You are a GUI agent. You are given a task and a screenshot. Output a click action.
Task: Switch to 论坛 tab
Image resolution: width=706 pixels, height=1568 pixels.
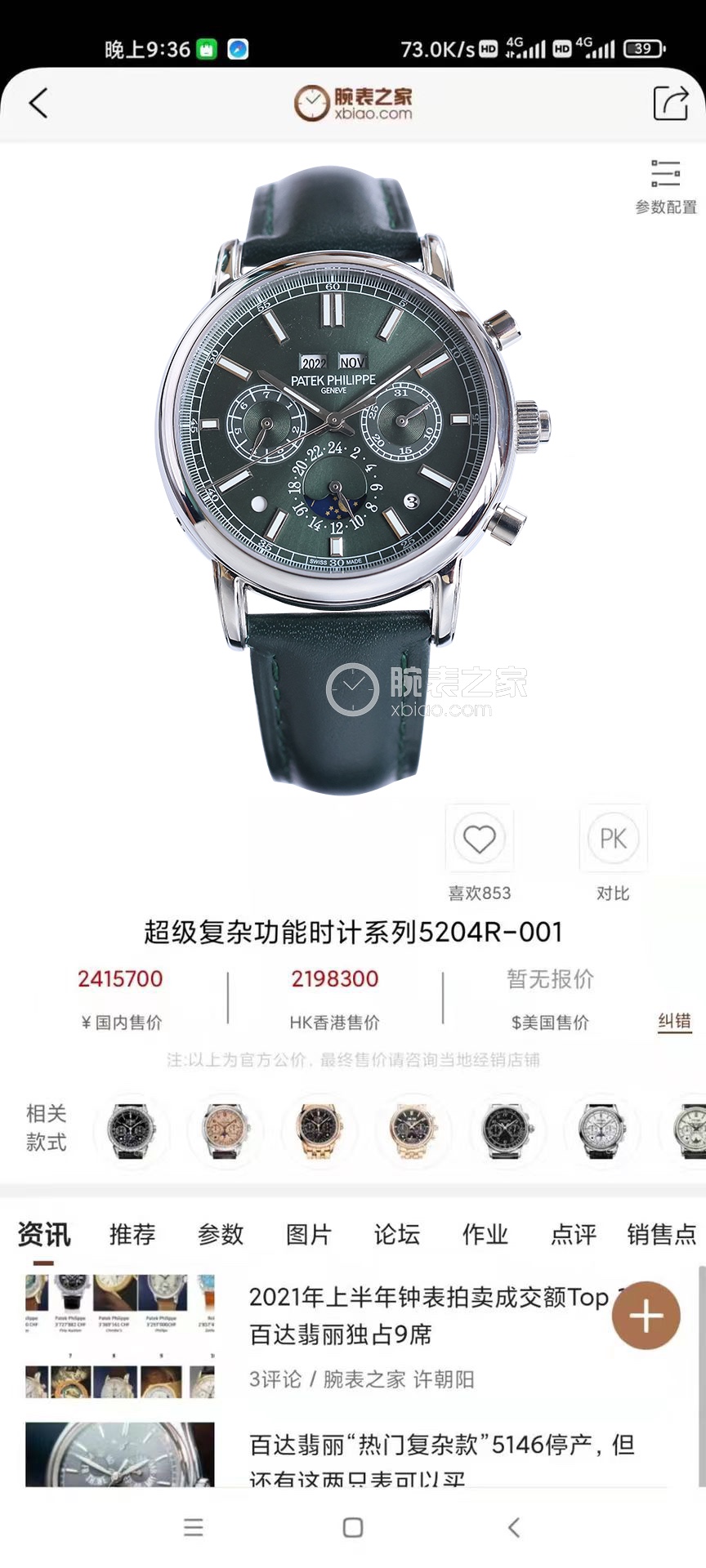[397, 1234]
